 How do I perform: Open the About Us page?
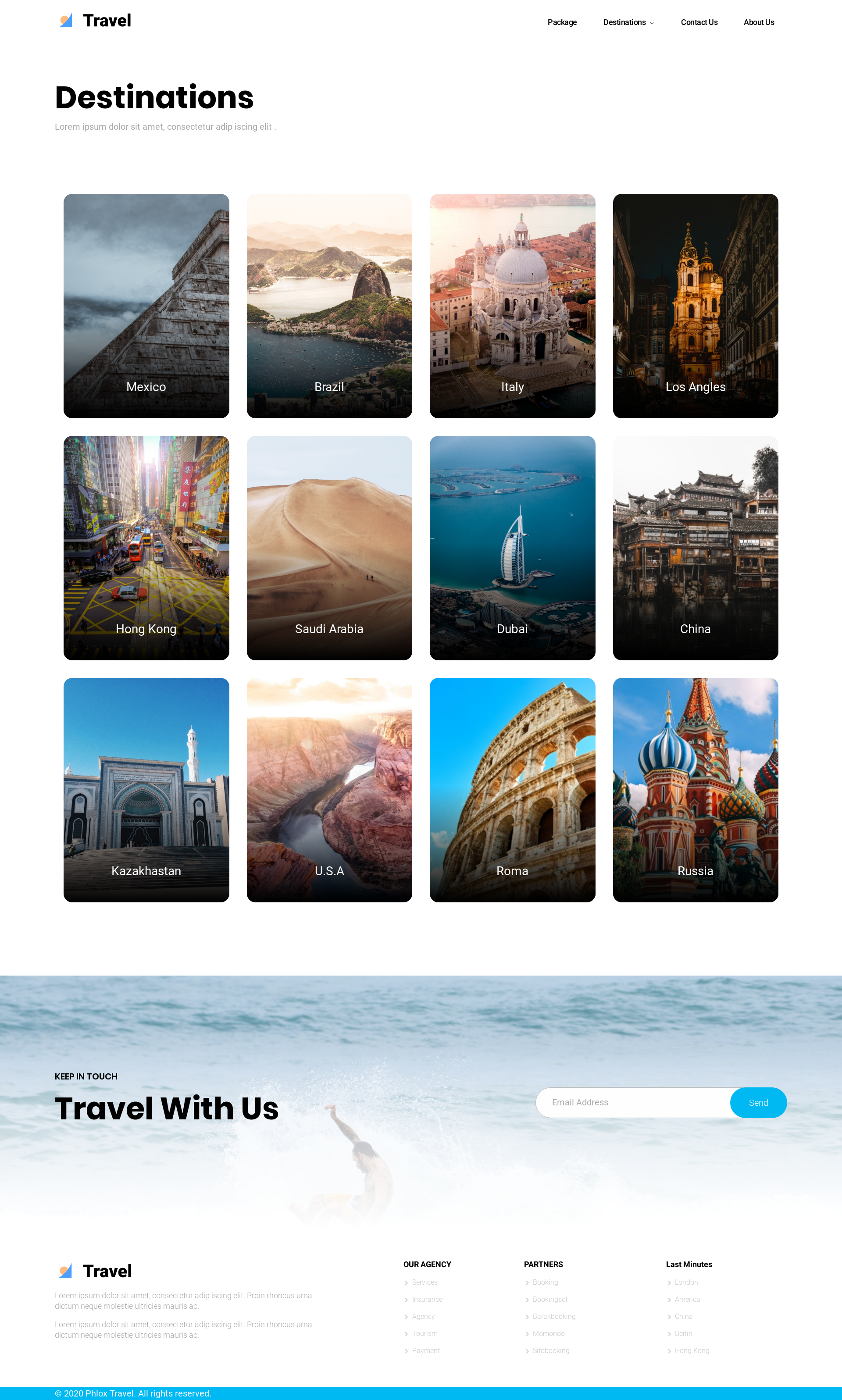(758, 22)
